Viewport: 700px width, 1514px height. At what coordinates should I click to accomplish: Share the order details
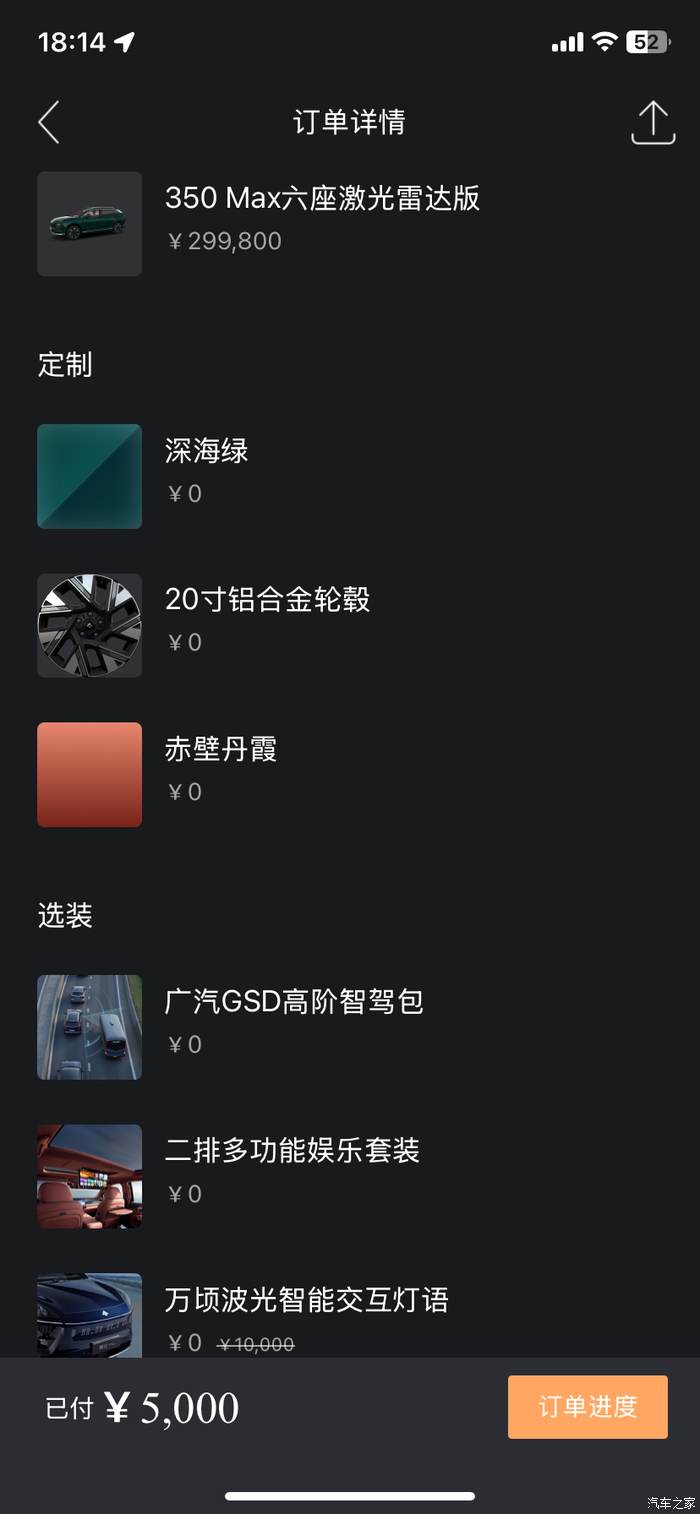pyautogui.click(x=653, y=123)
